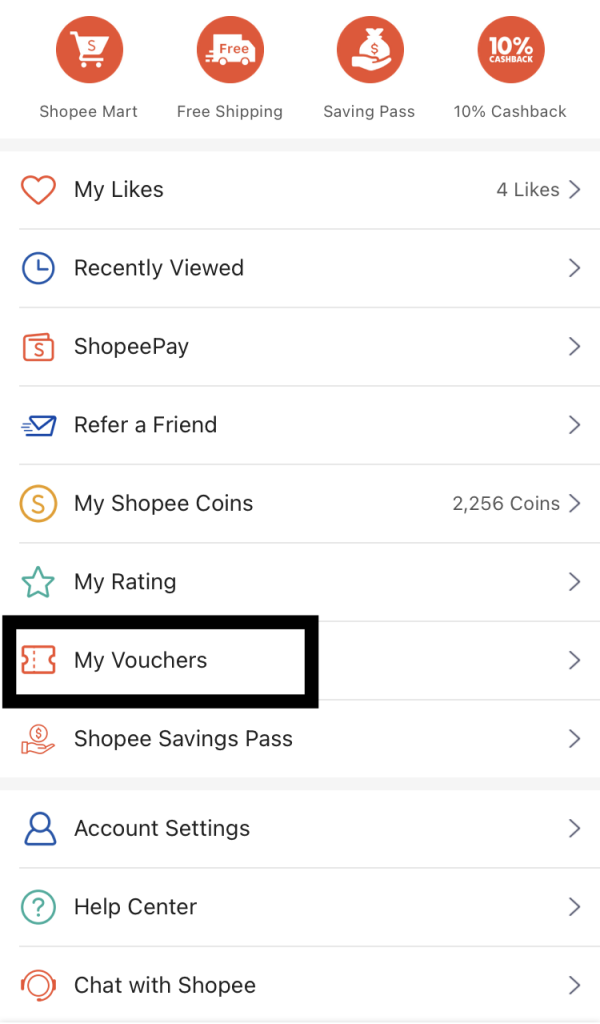600x1024 pixels.
Task: Start Chat with Shopee
Action: (x=300, y=985)
